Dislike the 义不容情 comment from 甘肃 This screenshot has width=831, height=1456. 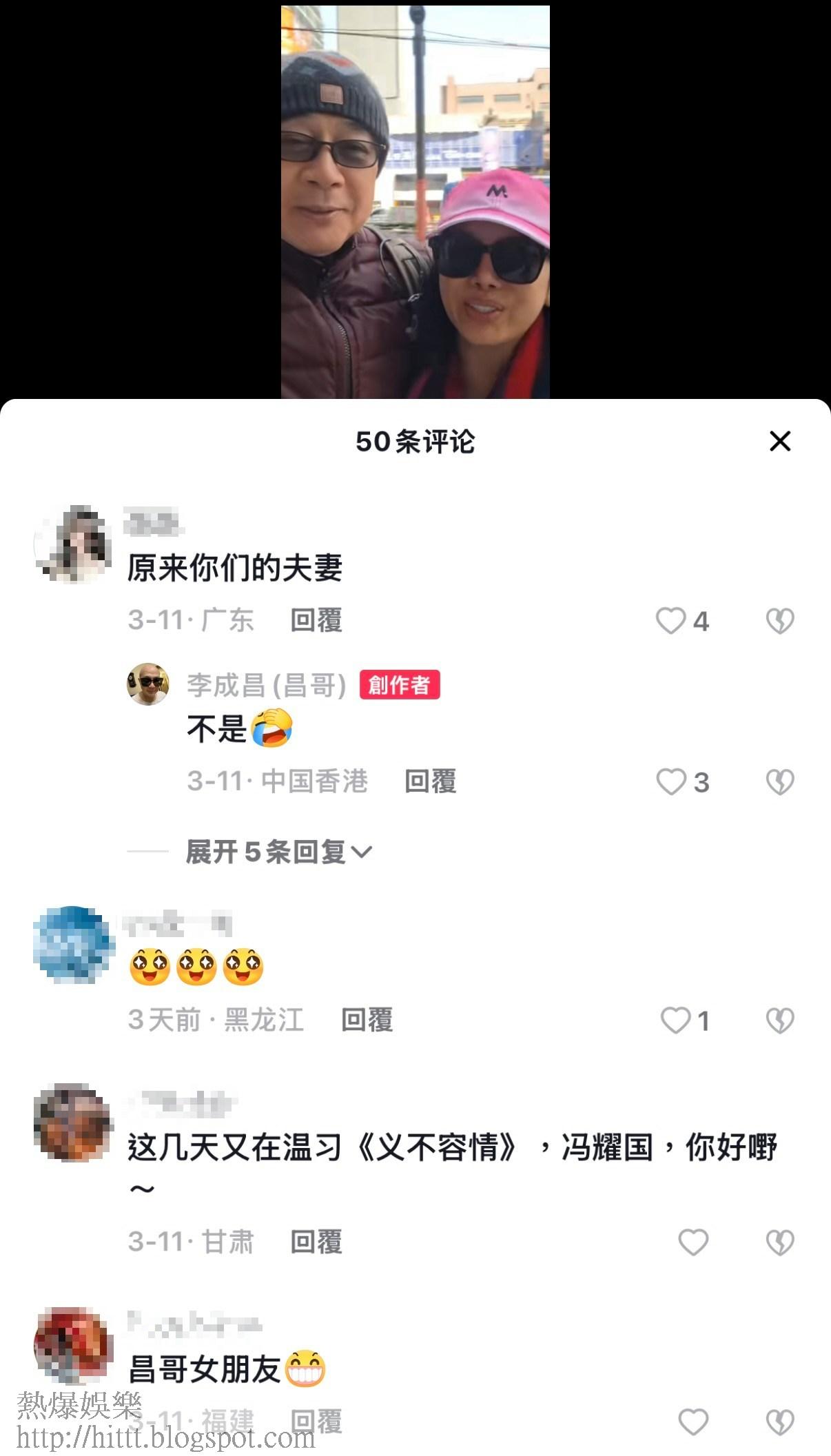coord(780,1242)
